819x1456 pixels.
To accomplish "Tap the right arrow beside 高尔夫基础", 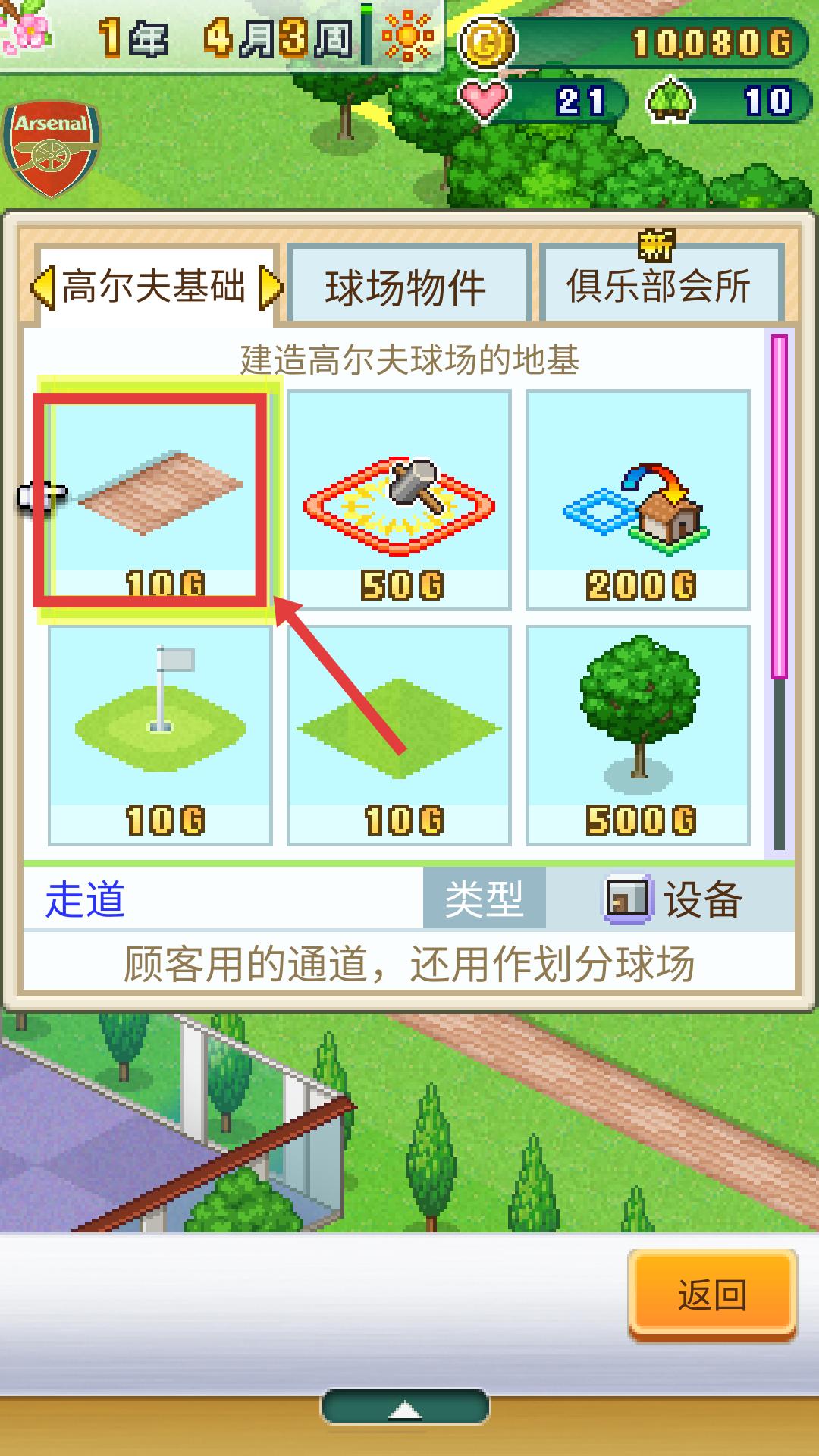I will [270, 287].
